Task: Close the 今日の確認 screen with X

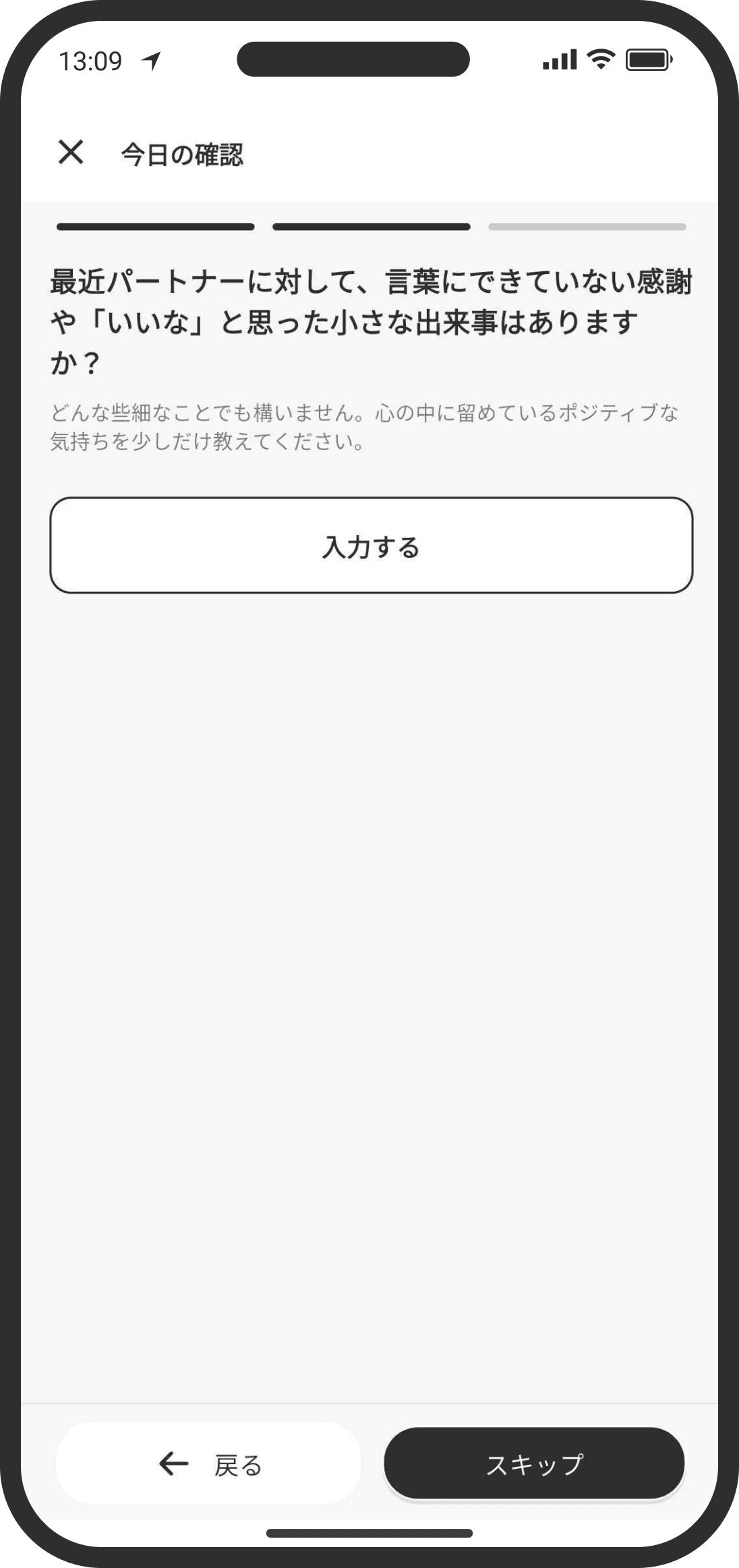Action: coord(71,152)
